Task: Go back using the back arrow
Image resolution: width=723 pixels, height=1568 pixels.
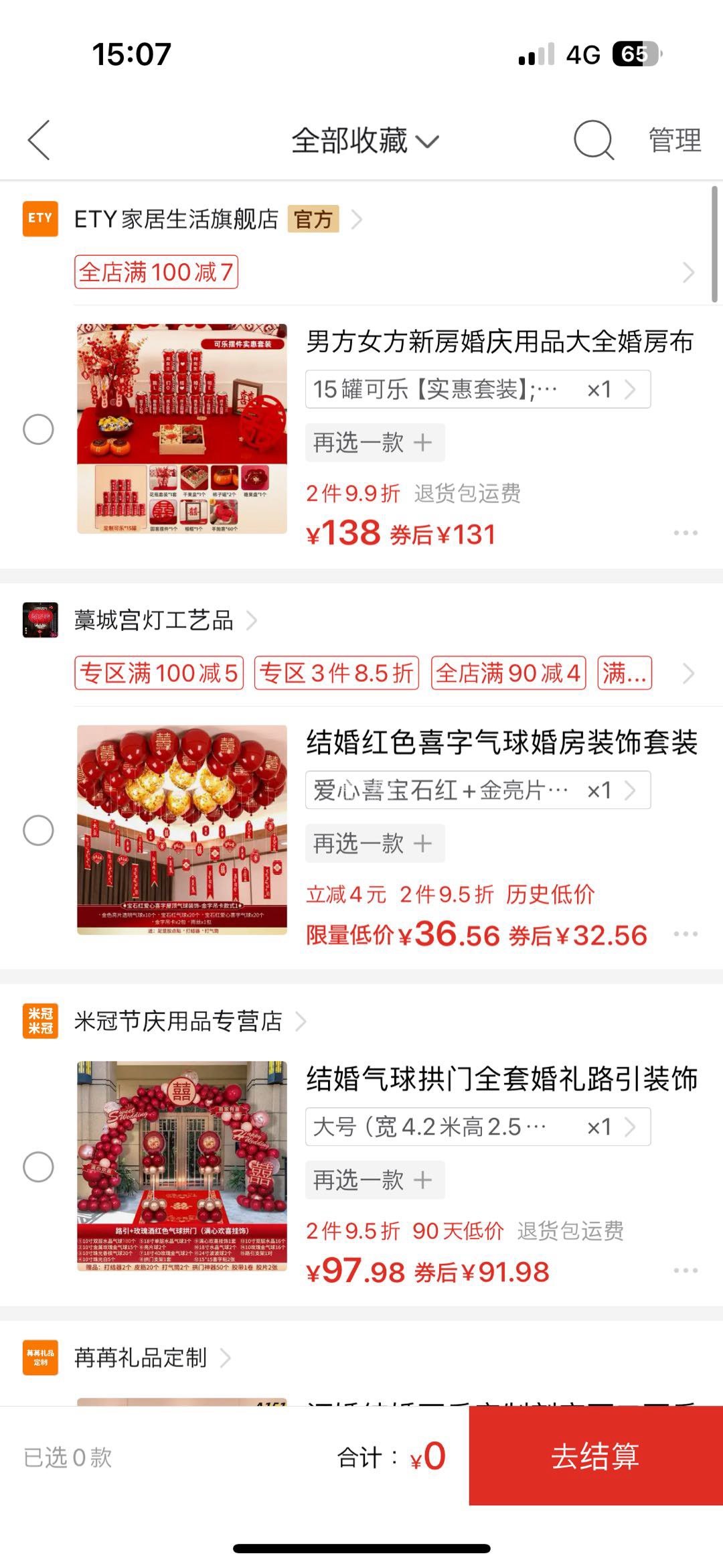Action: (x=39, y=141)
